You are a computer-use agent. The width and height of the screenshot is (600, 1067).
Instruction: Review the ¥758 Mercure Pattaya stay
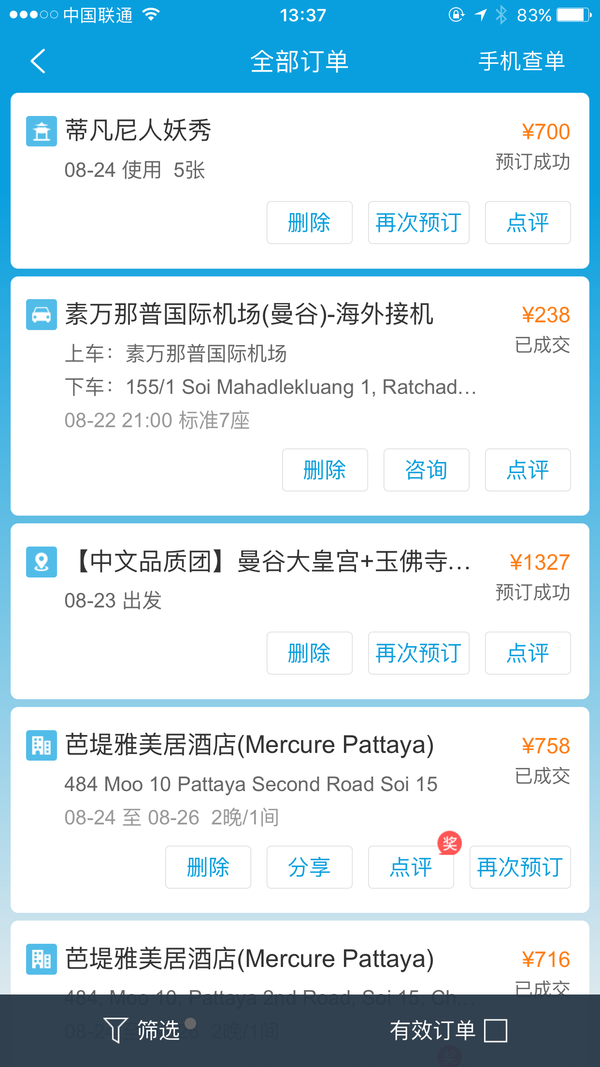pos(411,867)
